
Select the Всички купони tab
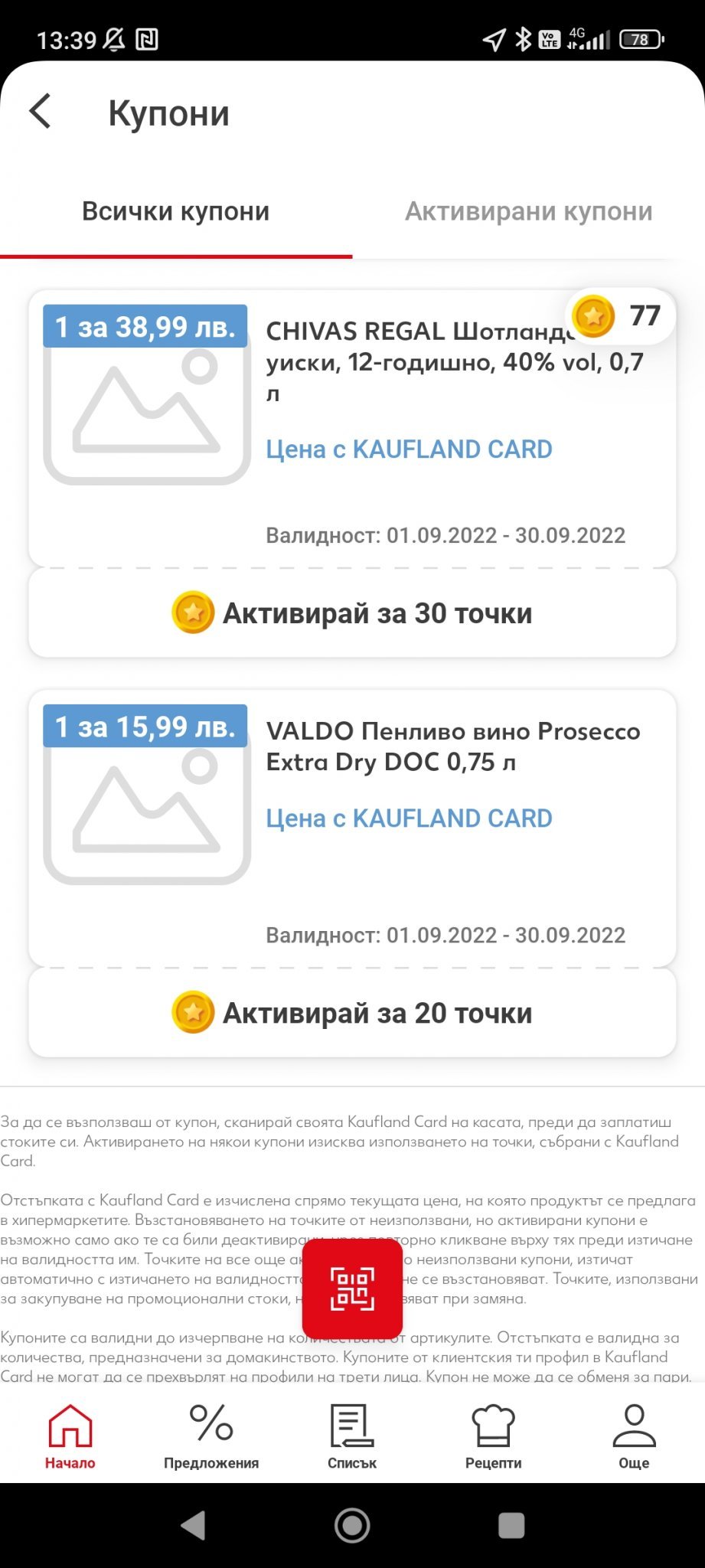[175, 211]
